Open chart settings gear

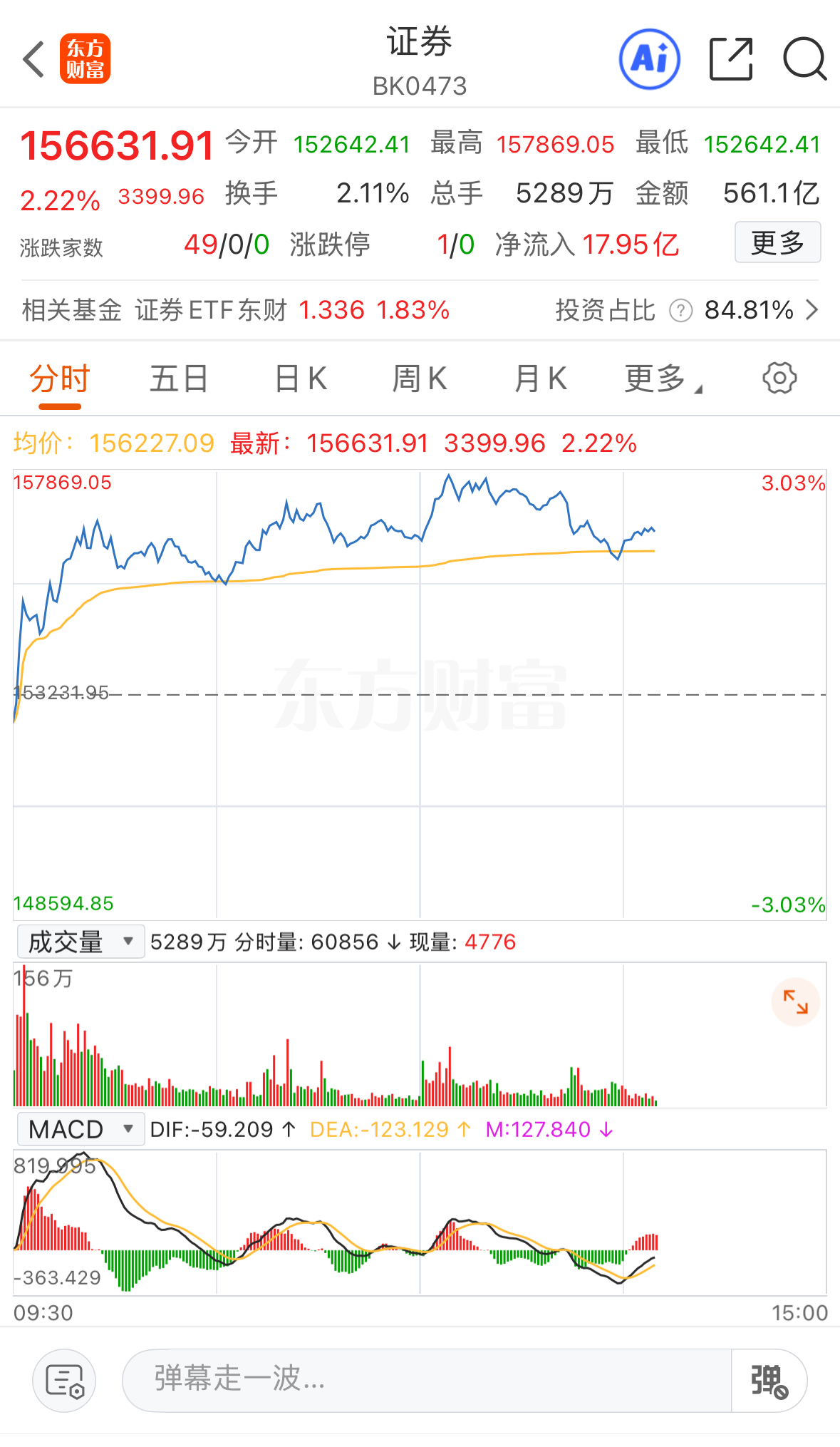[779, 378]
